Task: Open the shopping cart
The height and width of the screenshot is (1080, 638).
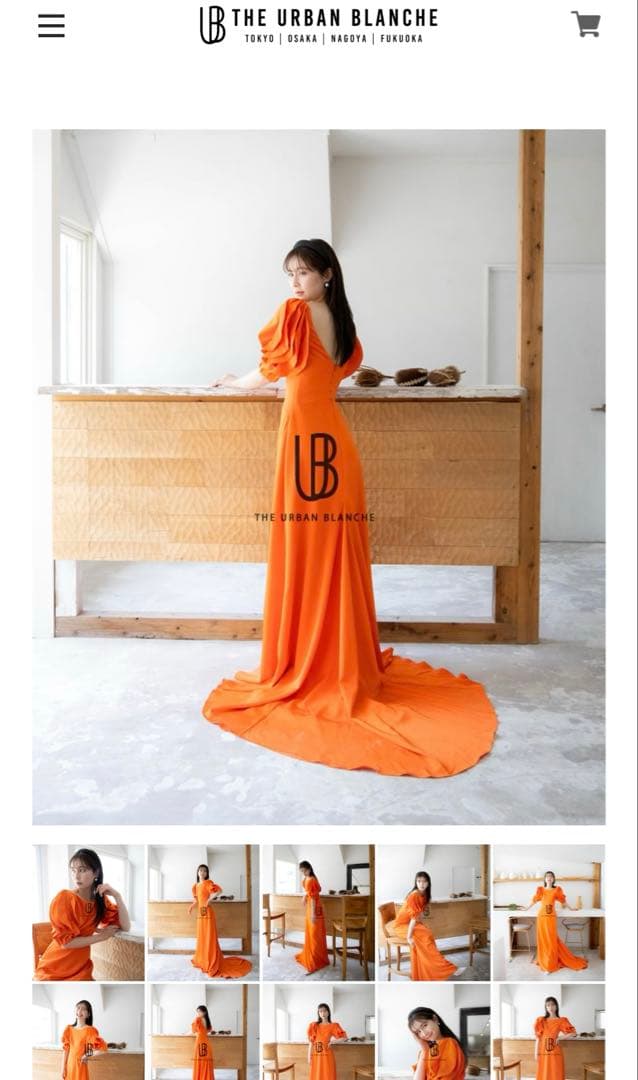Action: tap(586, 25)
